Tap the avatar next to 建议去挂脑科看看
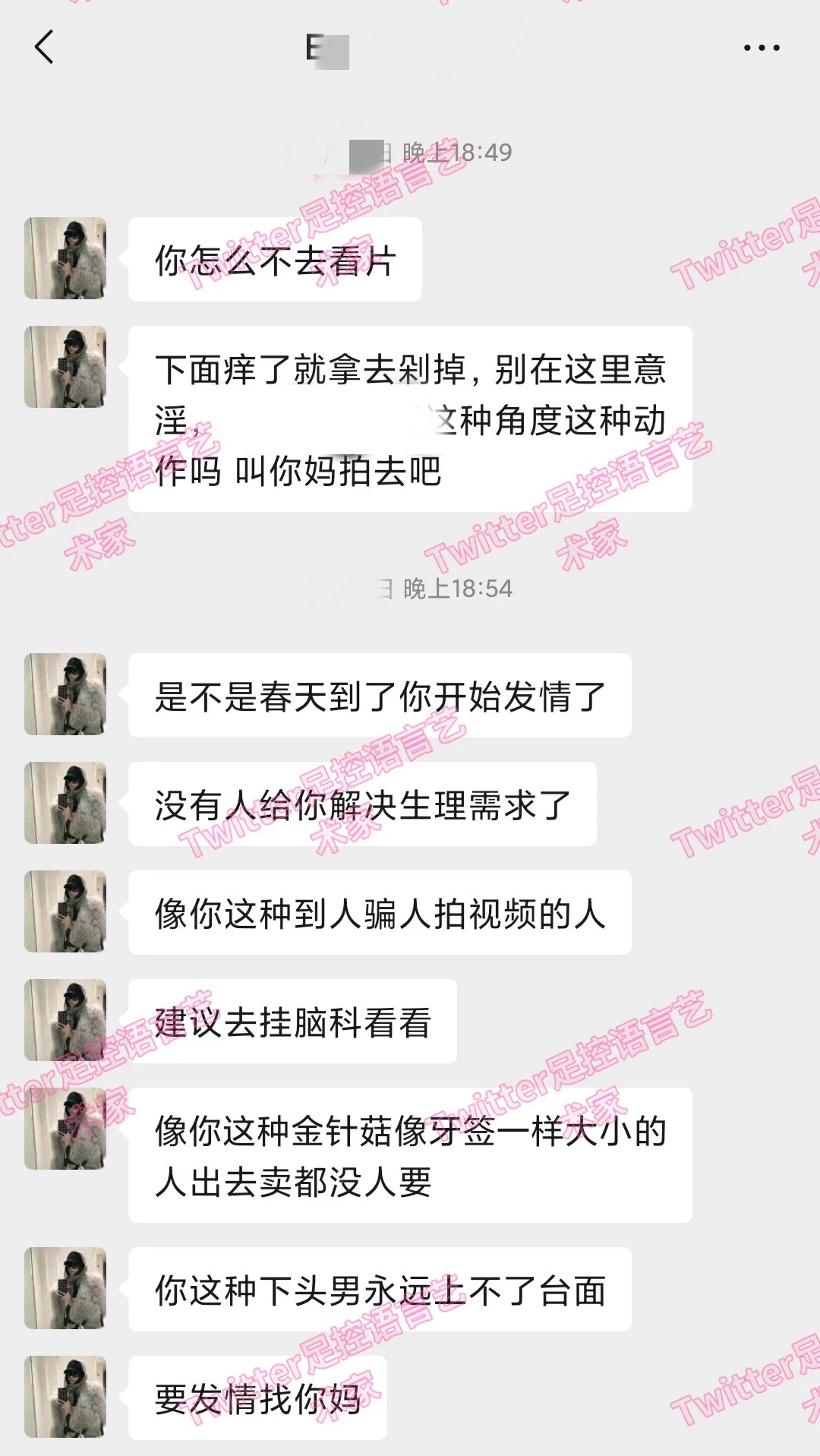This screenshot has width=820, height=1456. (x=65, y=1019)
